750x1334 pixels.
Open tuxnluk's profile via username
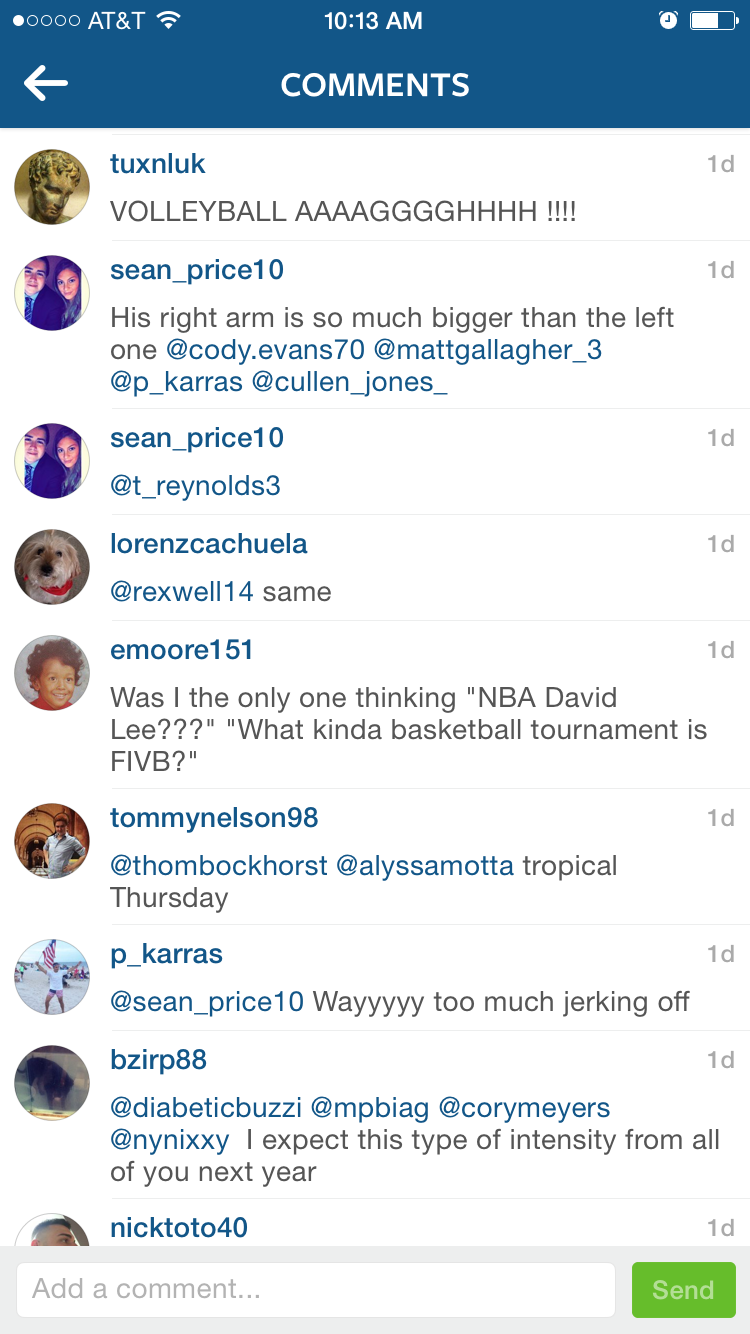tap(158, 164)
